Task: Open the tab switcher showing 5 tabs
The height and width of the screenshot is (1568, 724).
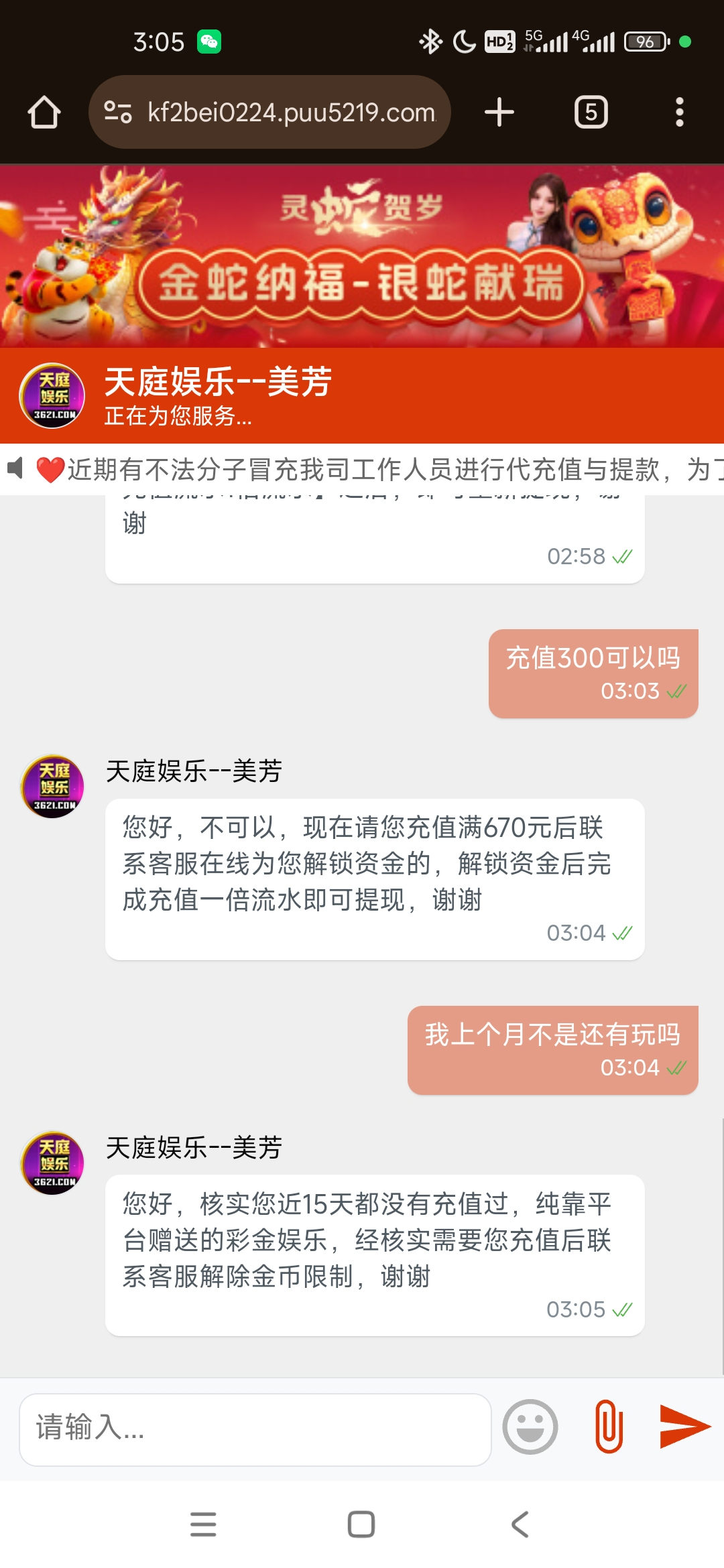Action: tap(591, 112)
